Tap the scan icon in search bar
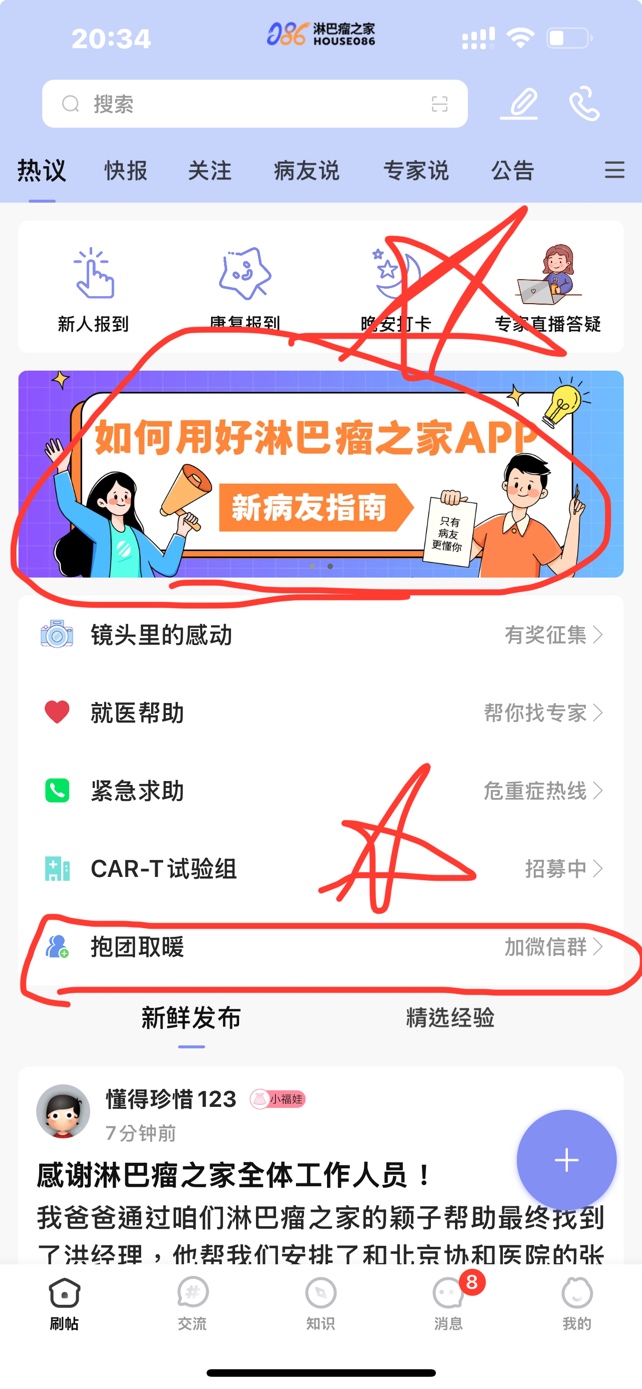 click(439, 104)
